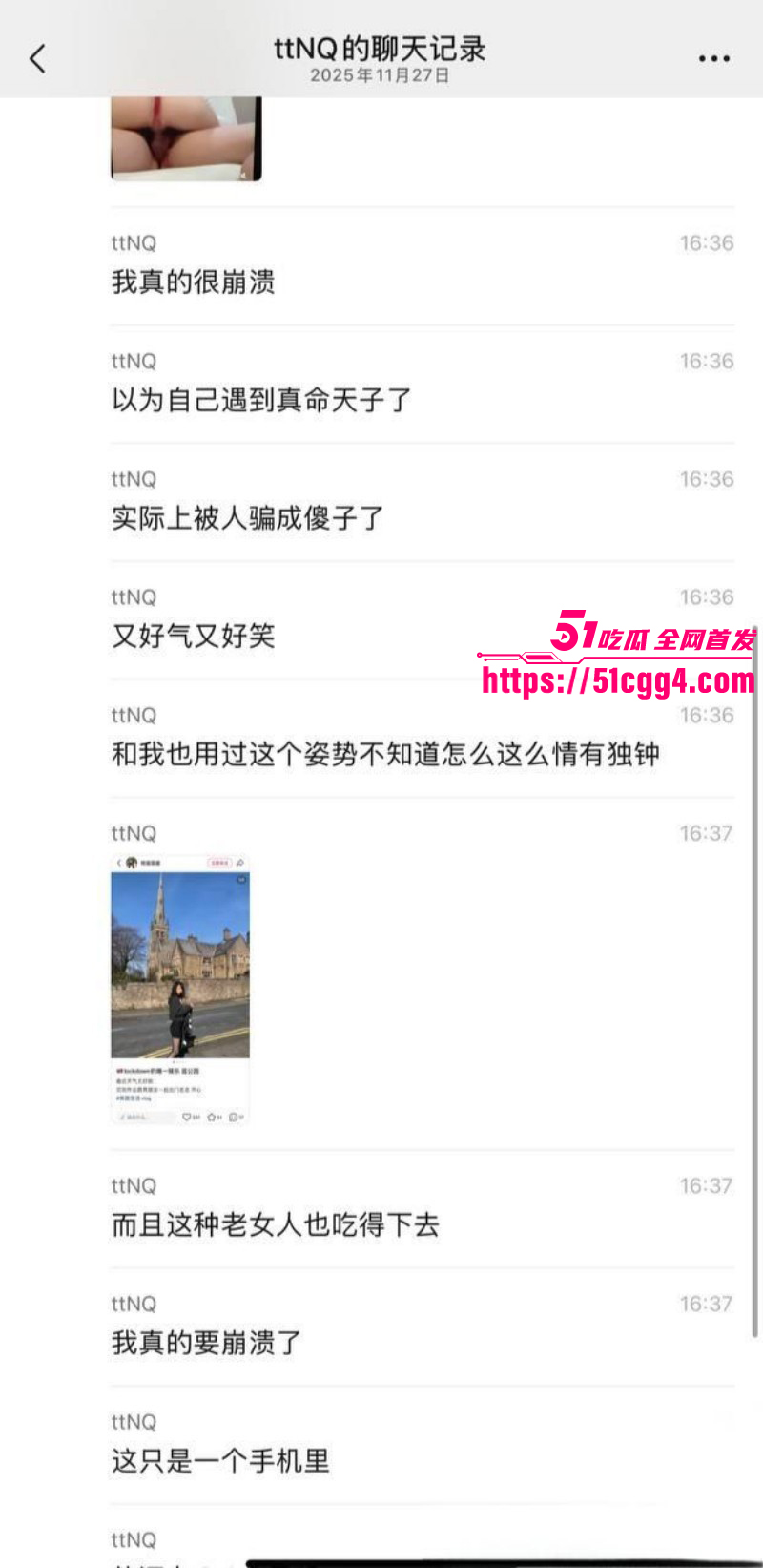This screenshot has height=1568, width=763.
Task: Tap the back arrow inside the shared post
Action: [x=119, y=863]
